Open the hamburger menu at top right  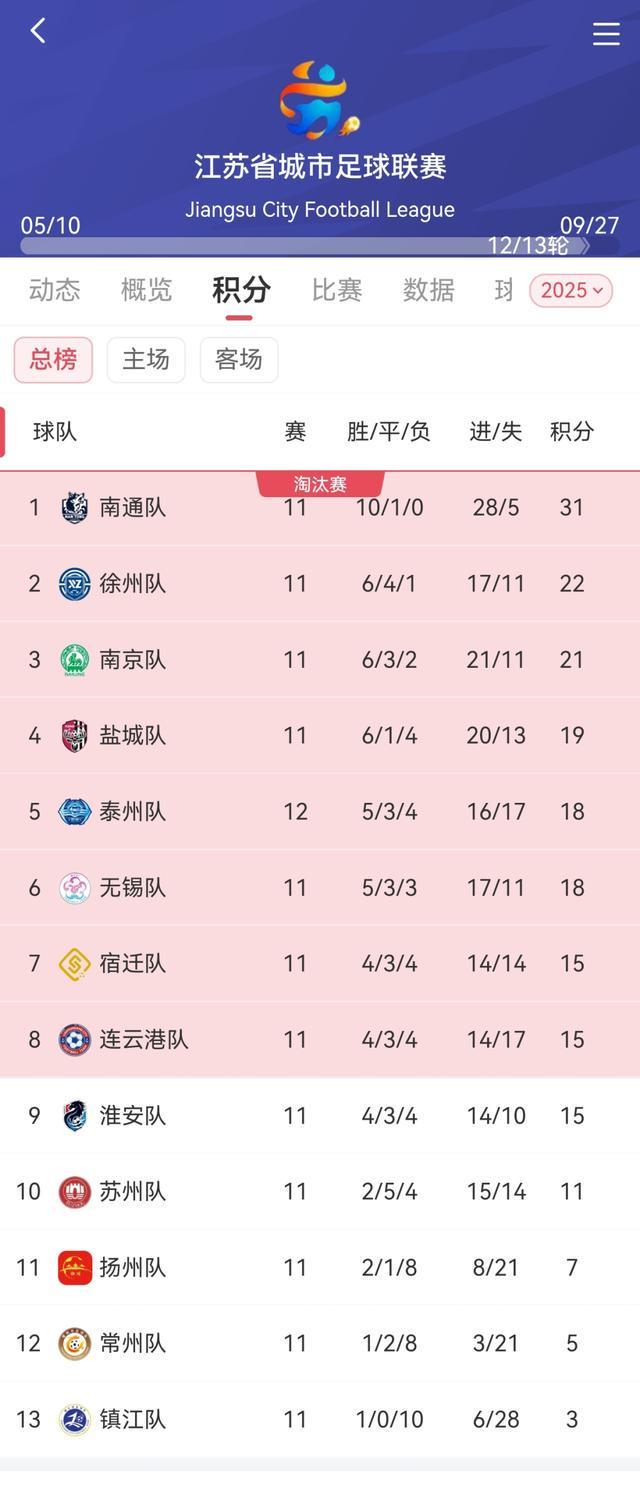click(606, 34)
